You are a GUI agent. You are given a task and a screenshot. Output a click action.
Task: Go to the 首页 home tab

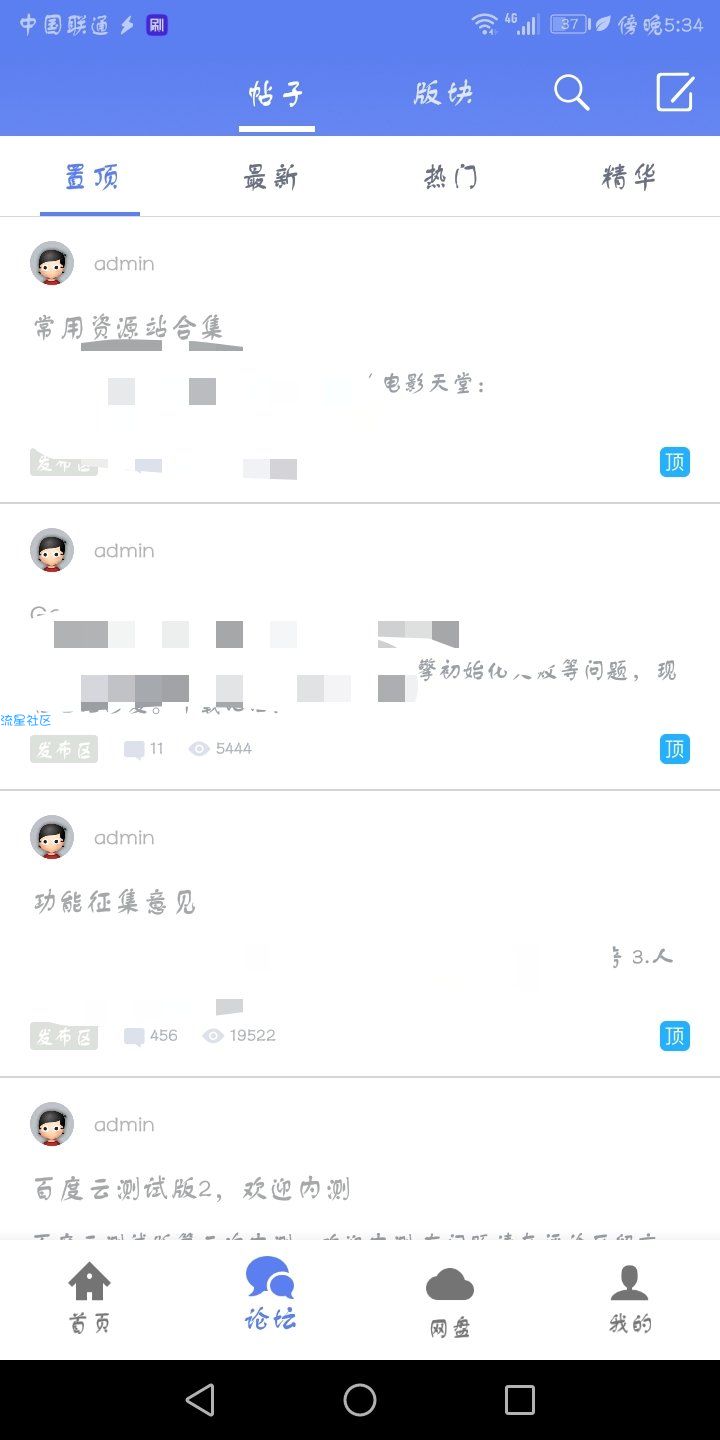(90, 1298)
